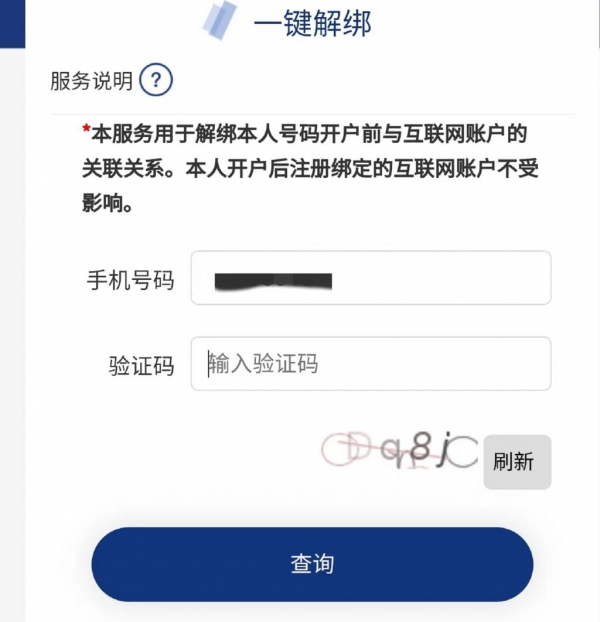Tap the 刷新 button to refresh captcha
The width and height of the screenshot is (600, 622).
[516, 462]
